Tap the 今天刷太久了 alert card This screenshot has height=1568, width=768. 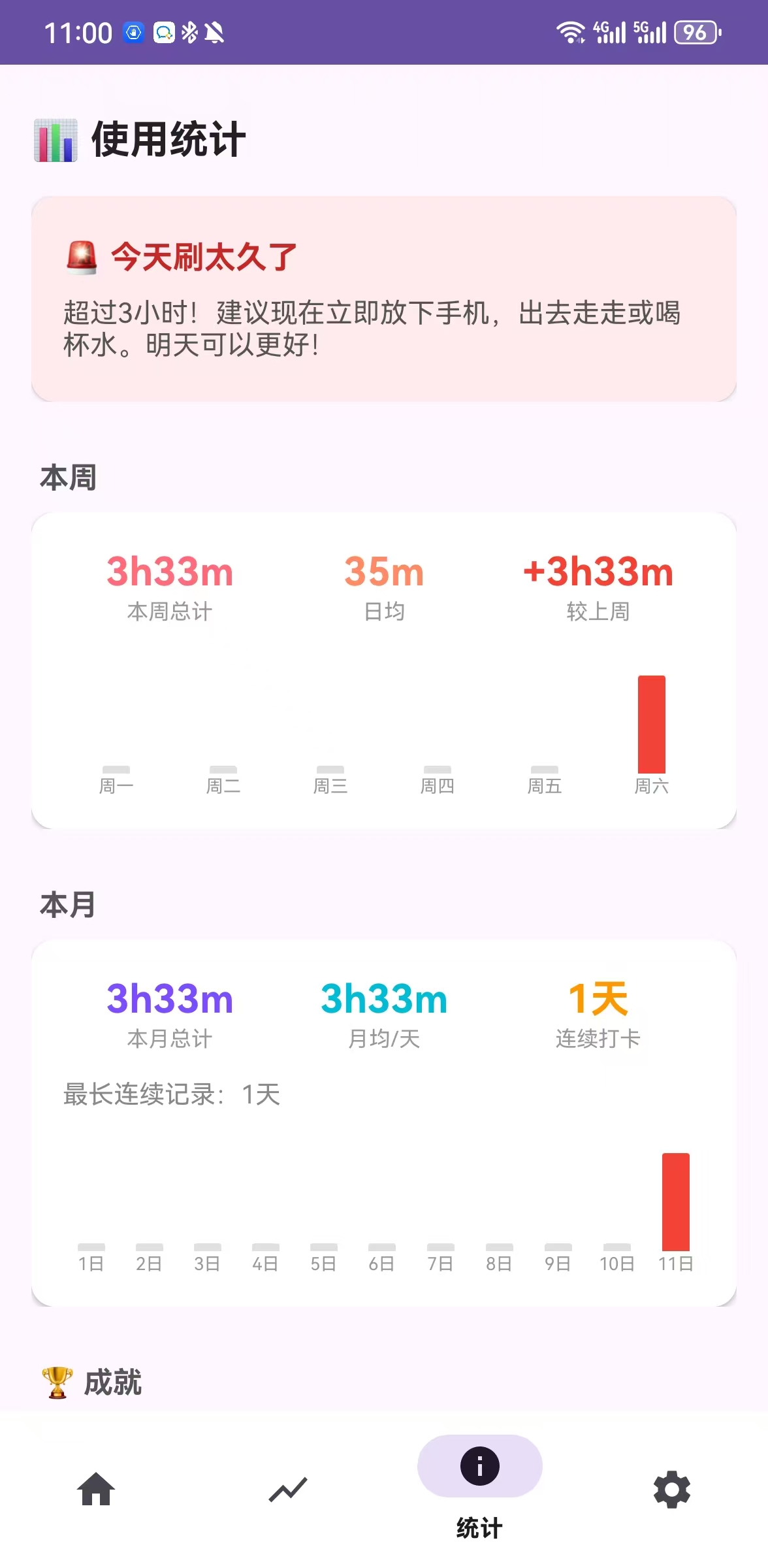(x=384, y=301)
